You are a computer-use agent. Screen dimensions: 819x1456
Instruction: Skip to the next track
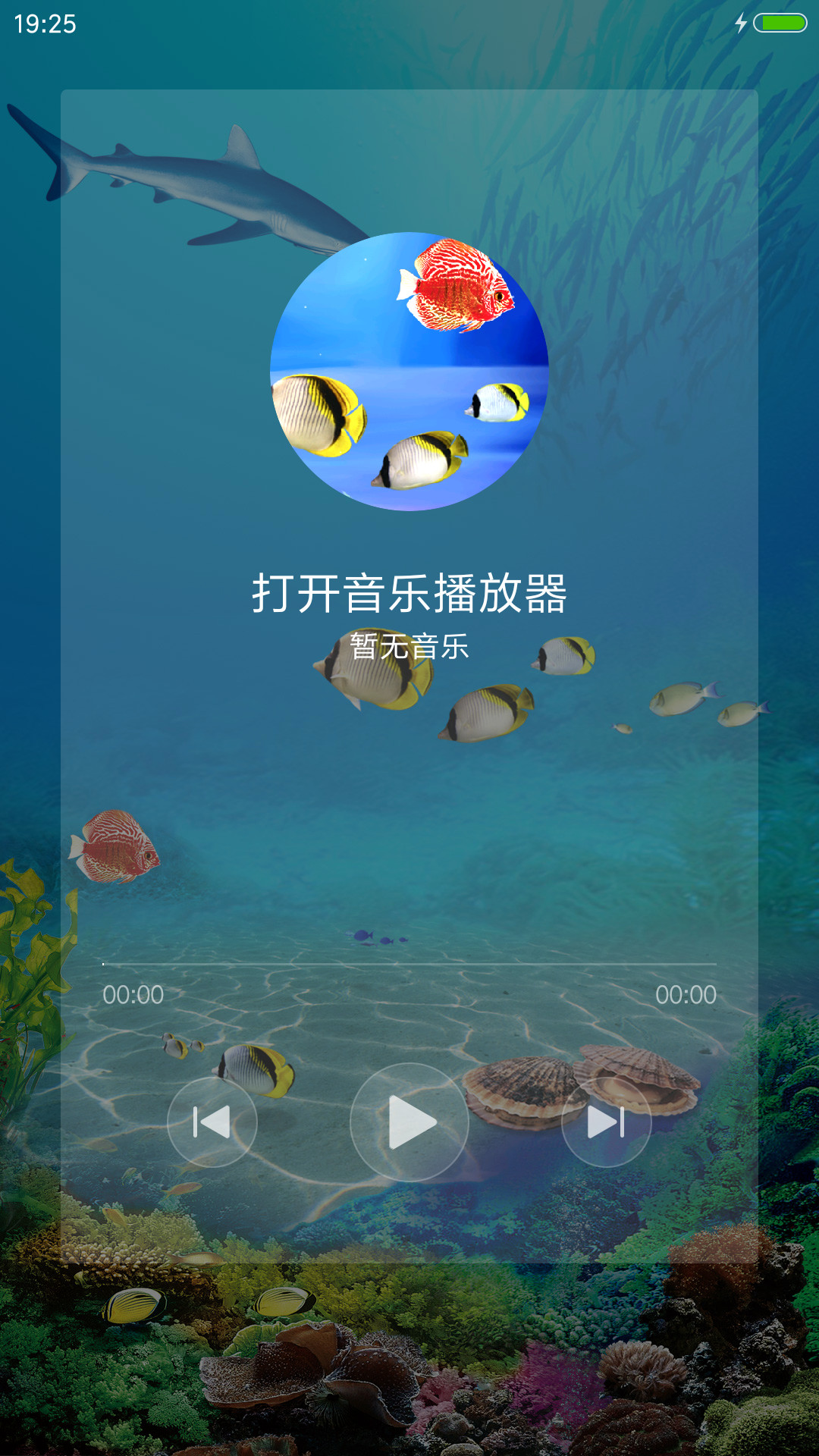(x=607, y=1122)
